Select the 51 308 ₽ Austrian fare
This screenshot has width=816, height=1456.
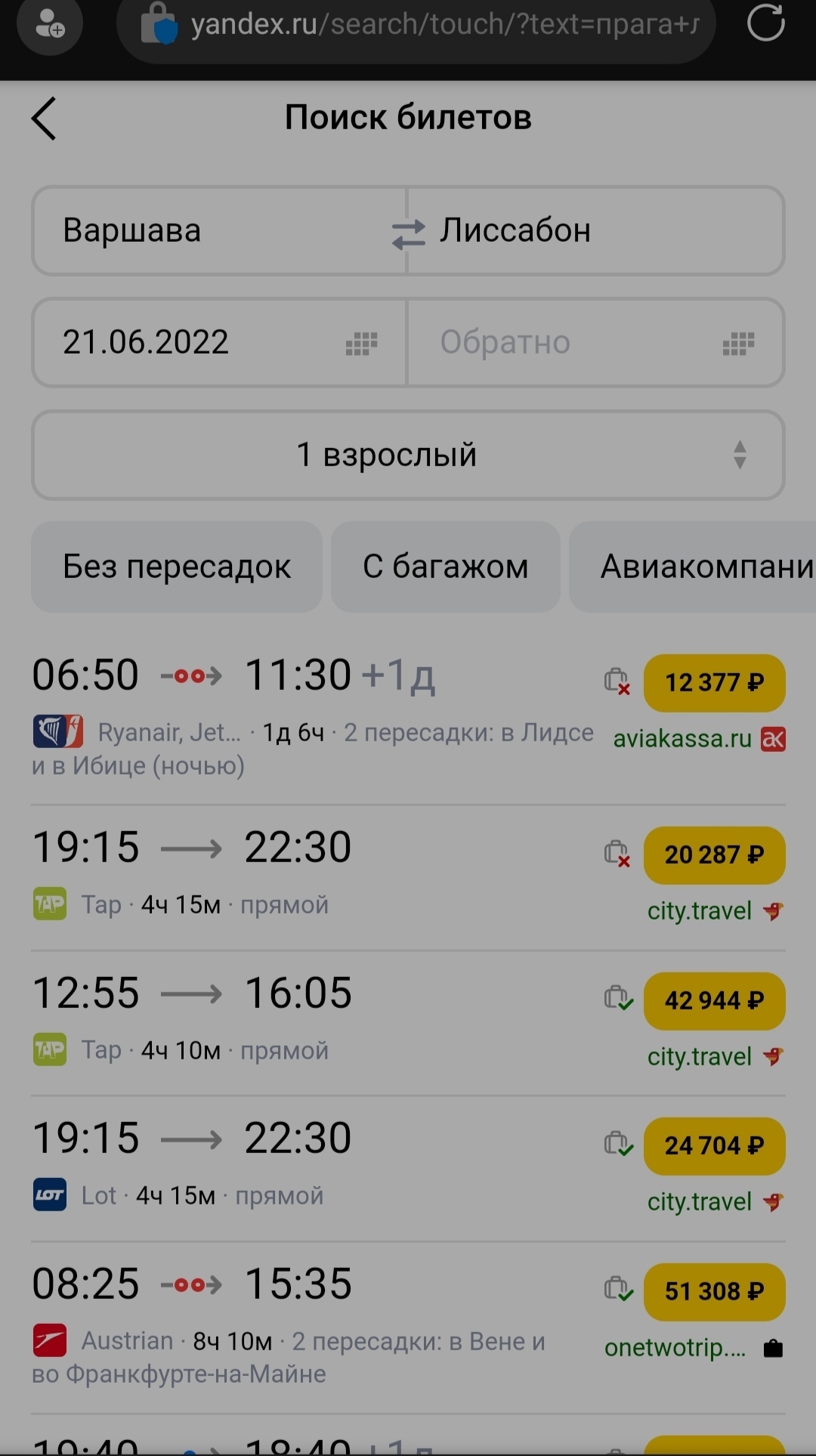tap(714, 1292)
